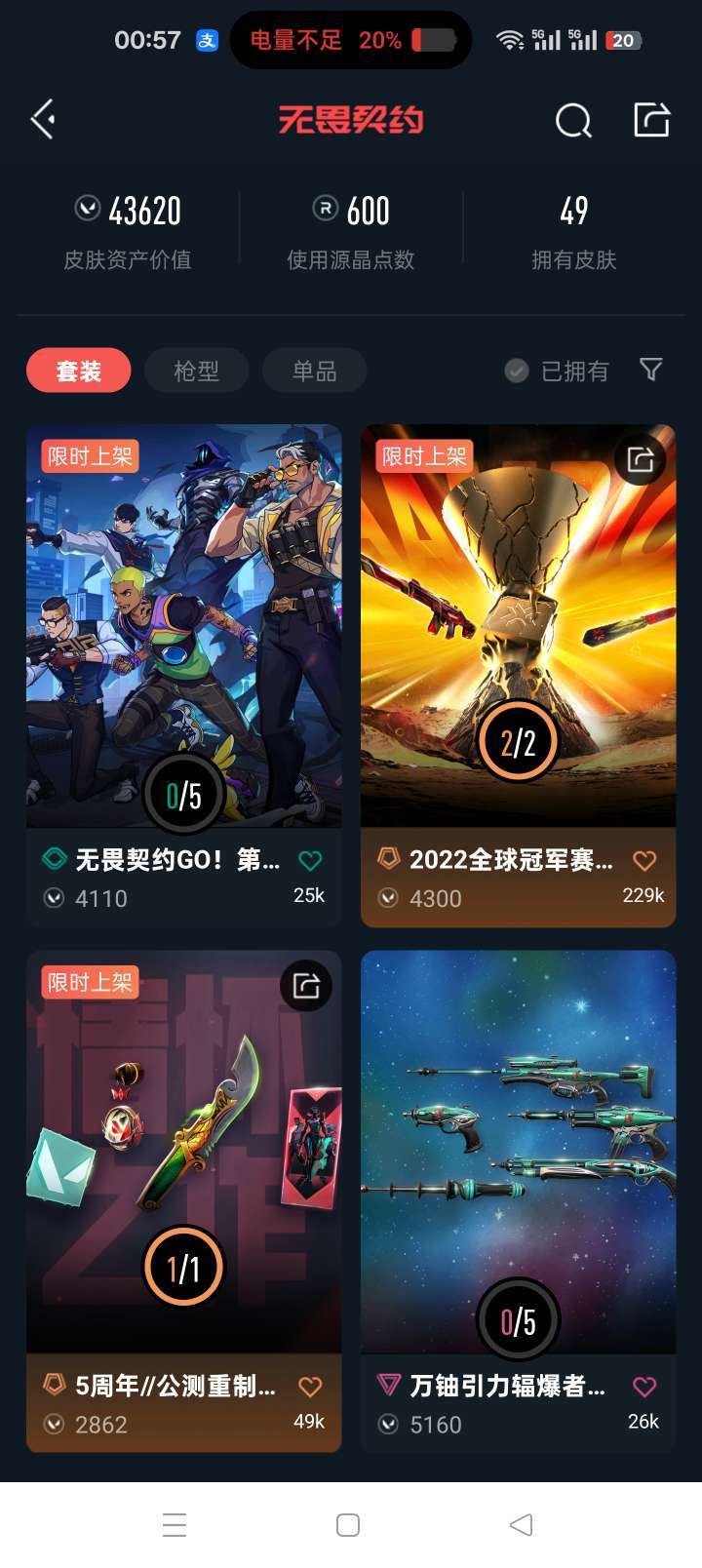The image size is (702, 1568).
Task: Open the funnel filter options
Action: [651, 370]
